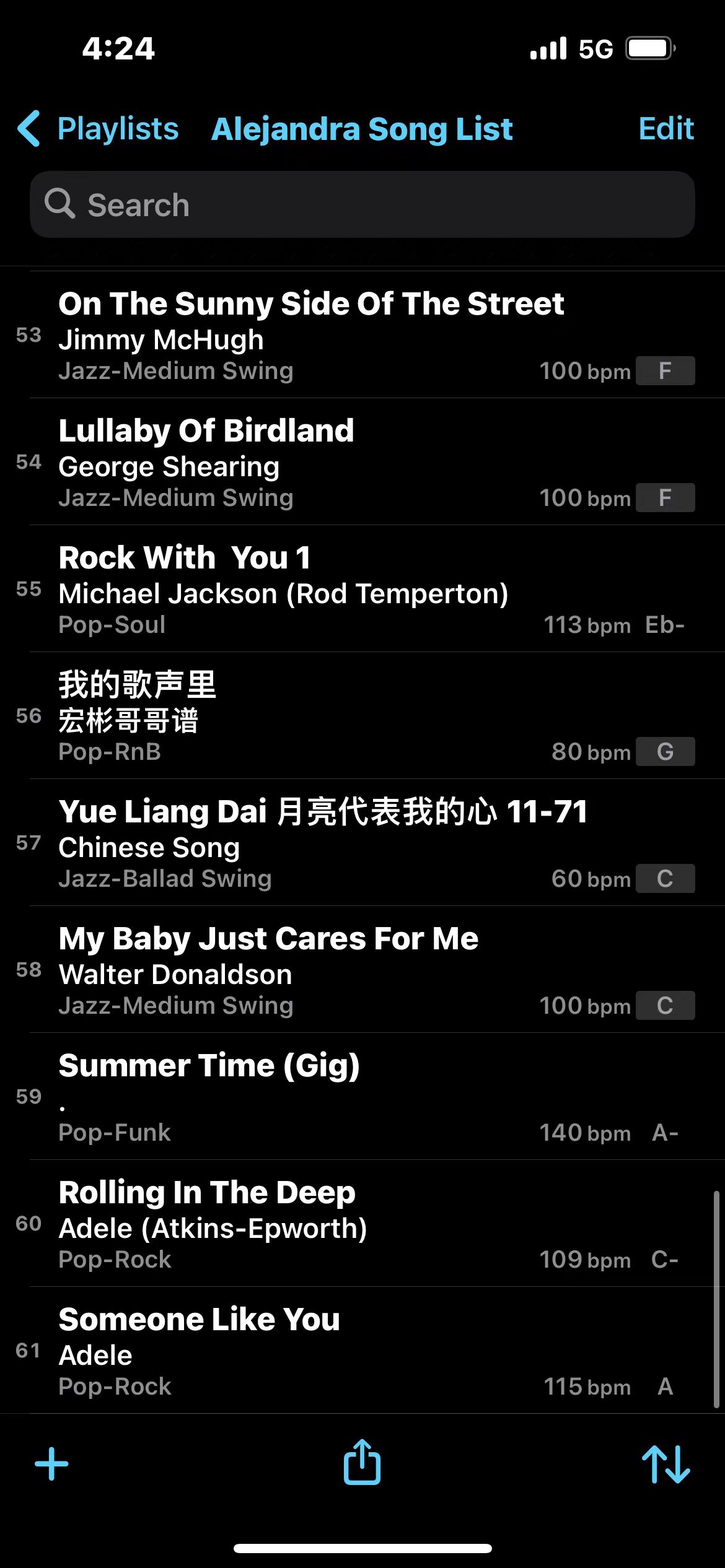Focus the Search field
The image size is (725, 1568).
[x=362, y=204]
